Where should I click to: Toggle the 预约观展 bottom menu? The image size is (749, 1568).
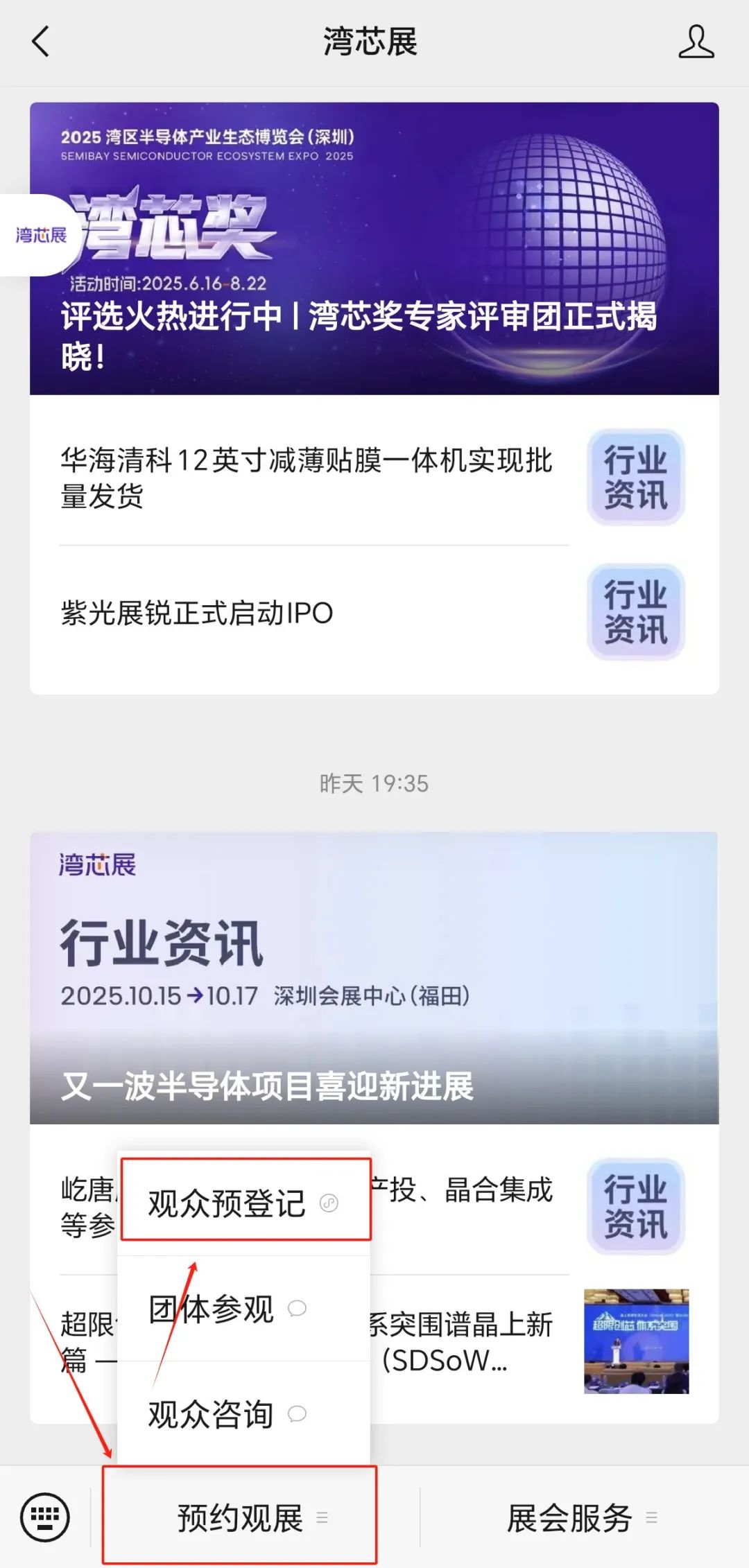pos(240,1517)
